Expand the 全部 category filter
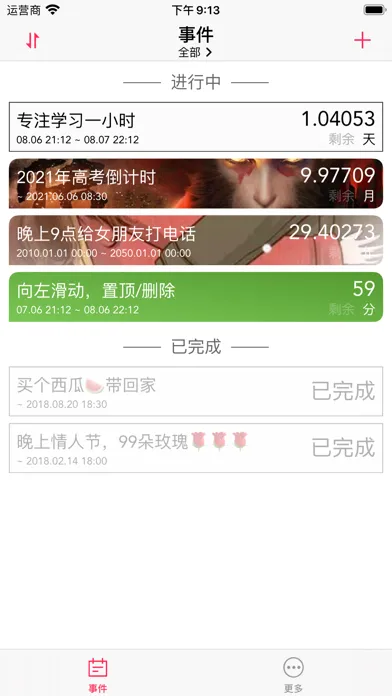This screenshot has width=392, height=696. 195,52
